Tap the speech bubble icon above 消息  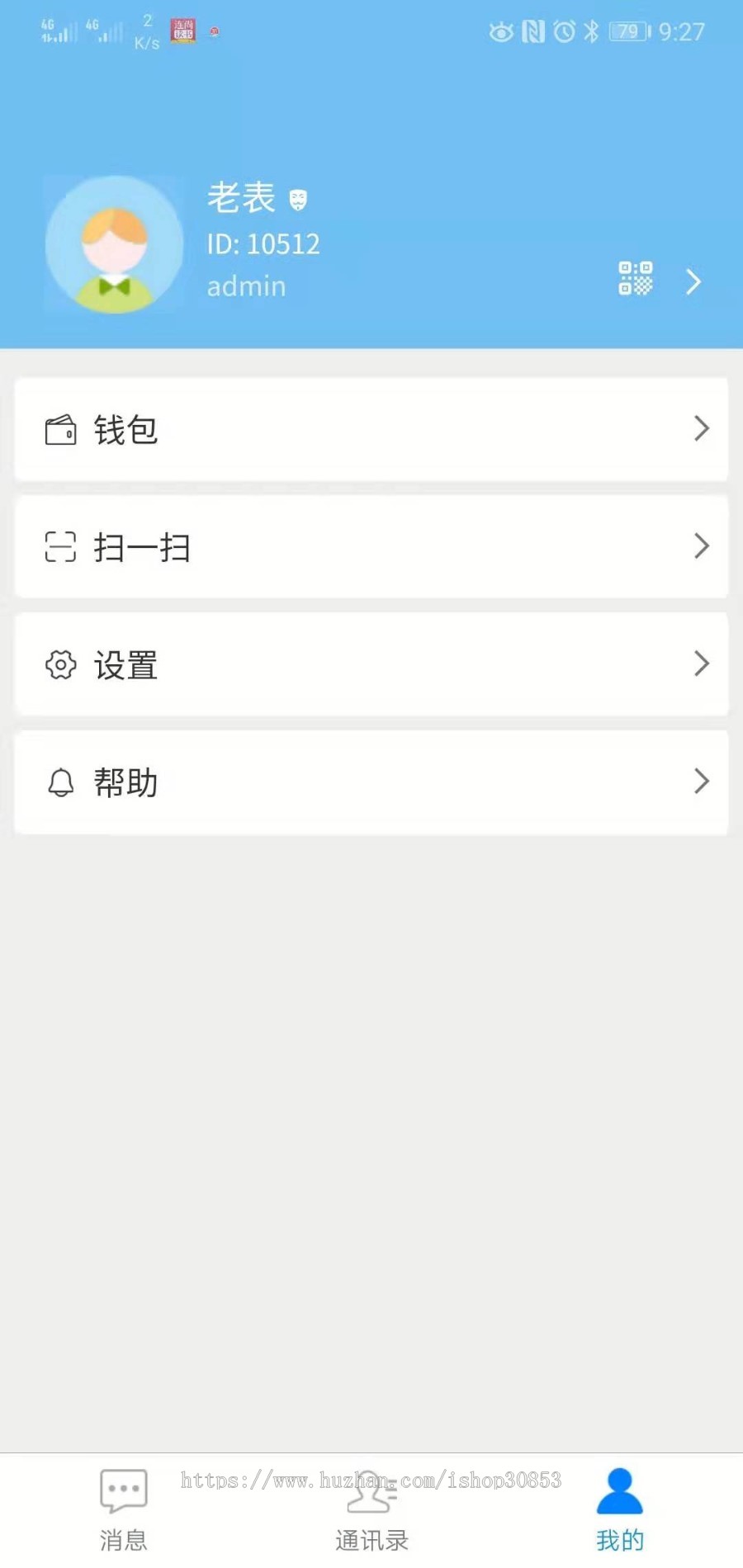(122, 1491)
